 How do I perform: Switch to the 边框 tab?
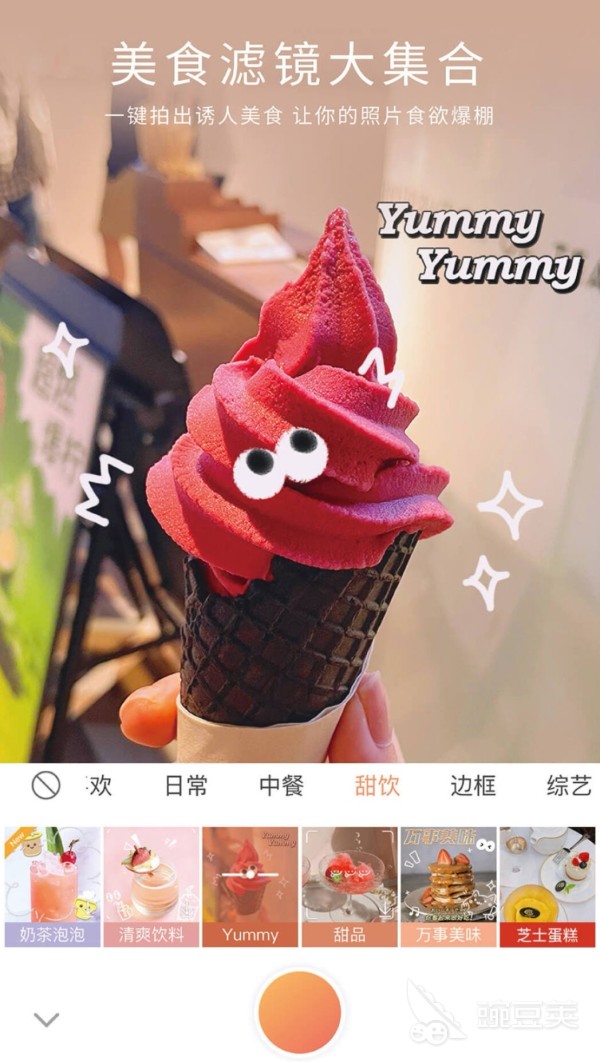pyautogui.click(x=473, y=786)
